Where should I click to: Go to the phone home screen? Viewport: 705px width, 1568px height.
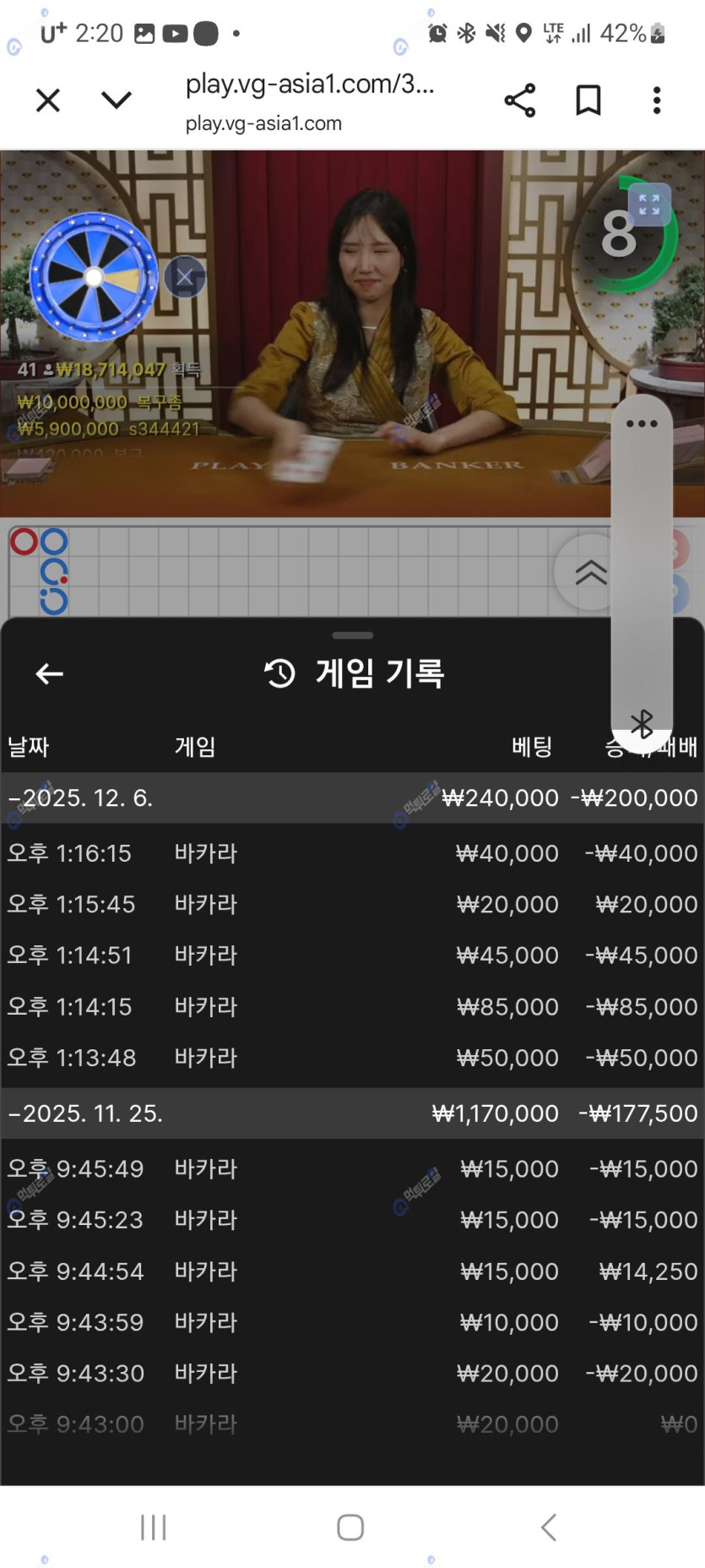(350, 1527)
